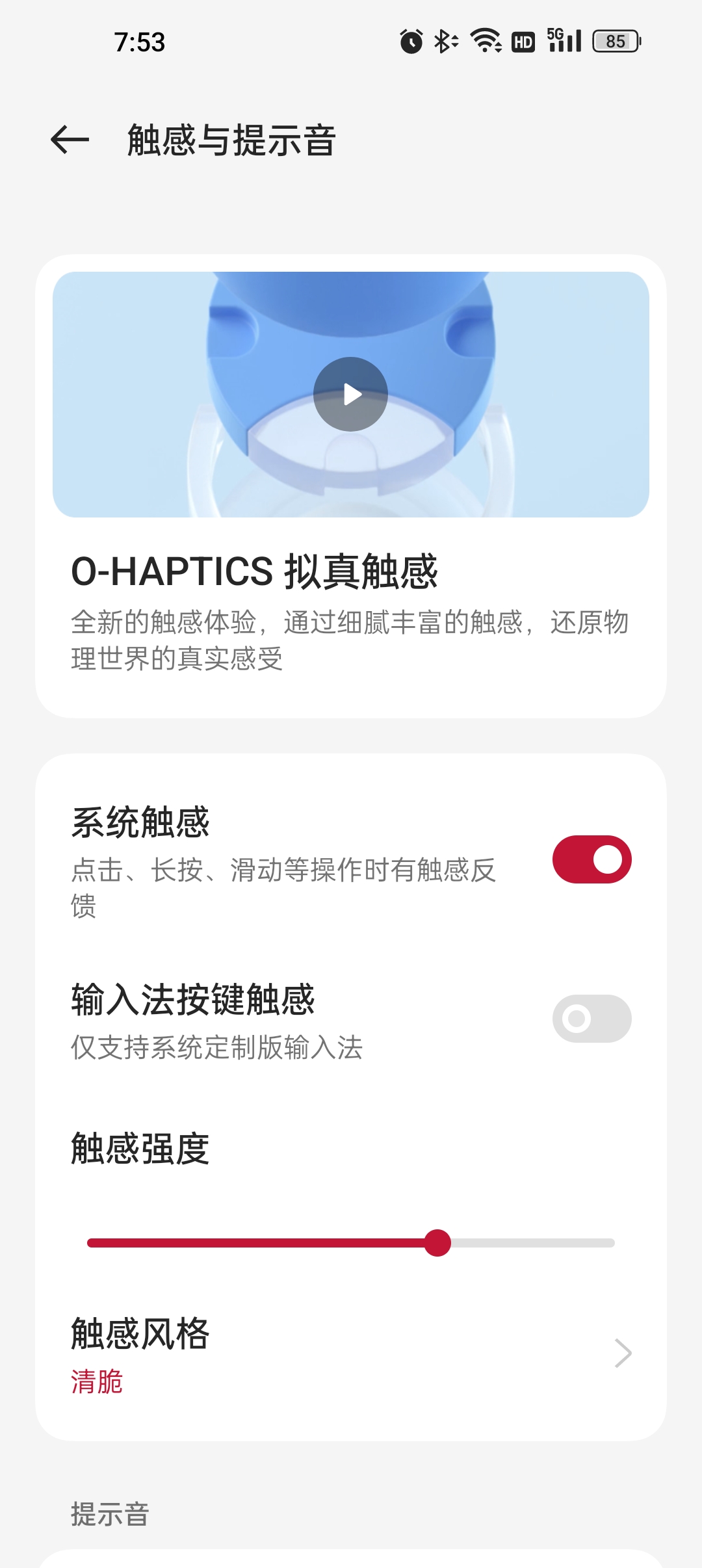702x1568 pixels.
Task: Open the 触感与提示音 title area
Action: [x=229, y=140]
